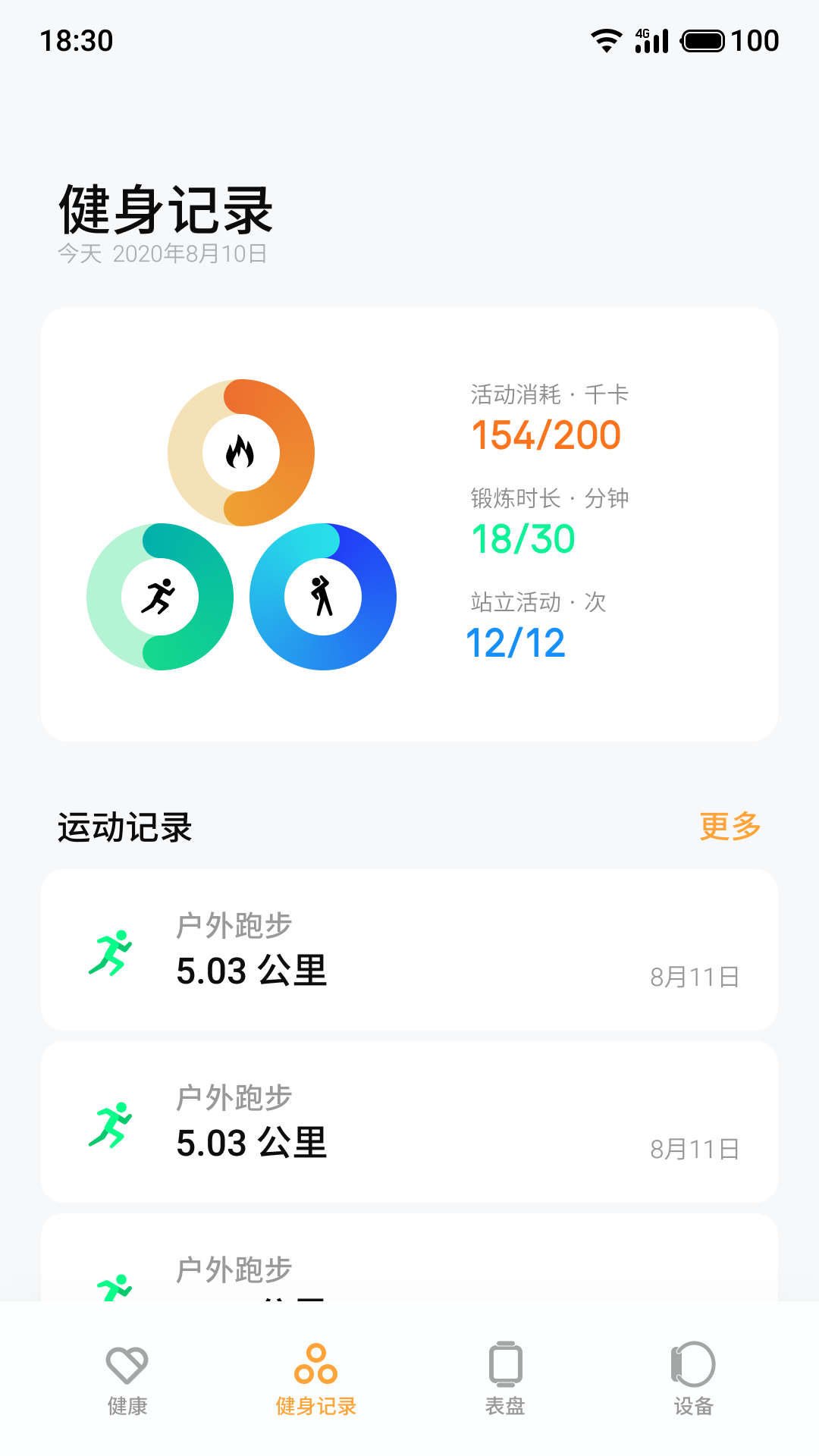The width and height of the screenshot is (819, 1456).
Task: Tap the 154/200 calorie progress value
Action: click(545, 434)
